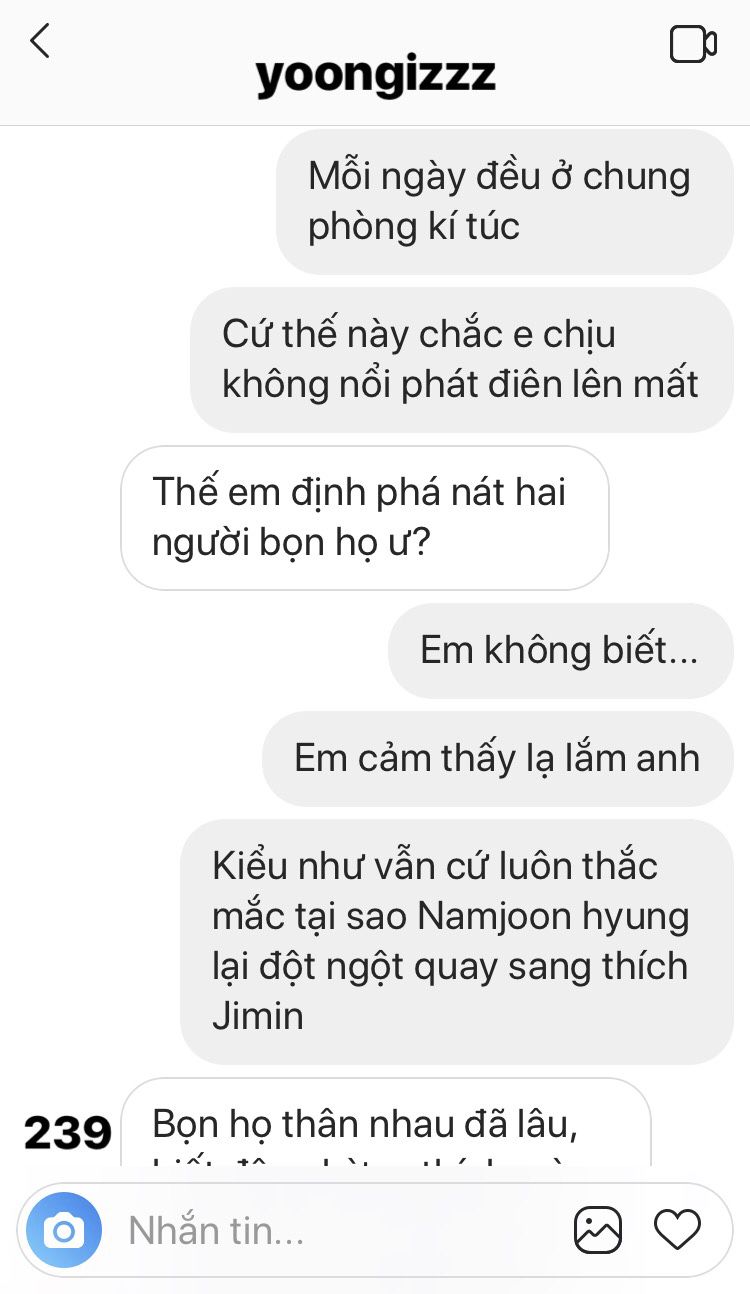Focus the 'Nhắn tin...' message field

(330, 1231)
